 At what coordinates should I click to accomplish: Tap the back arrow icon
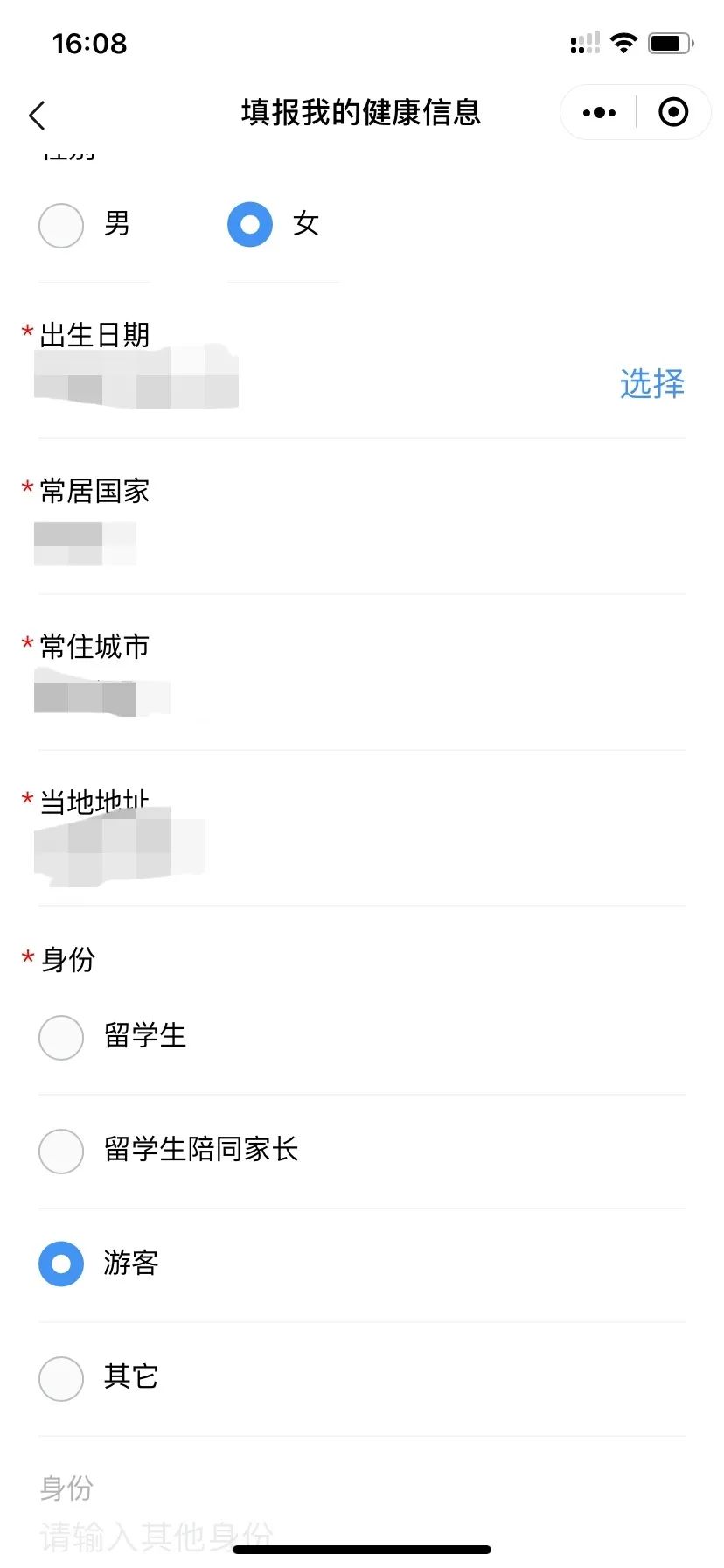pos(37,115)
